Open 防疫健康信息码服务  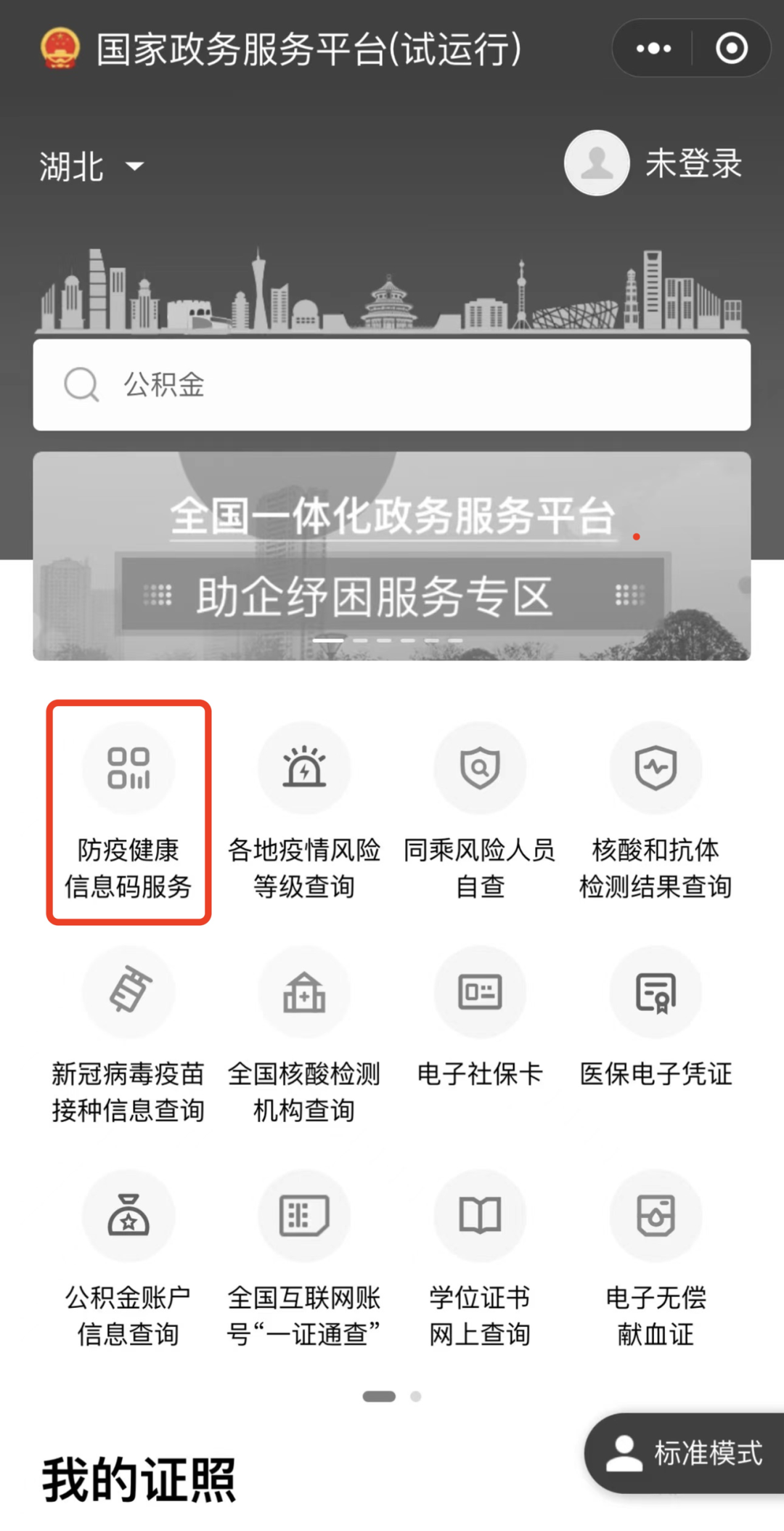pyautogui.click(x=128, y=812)
